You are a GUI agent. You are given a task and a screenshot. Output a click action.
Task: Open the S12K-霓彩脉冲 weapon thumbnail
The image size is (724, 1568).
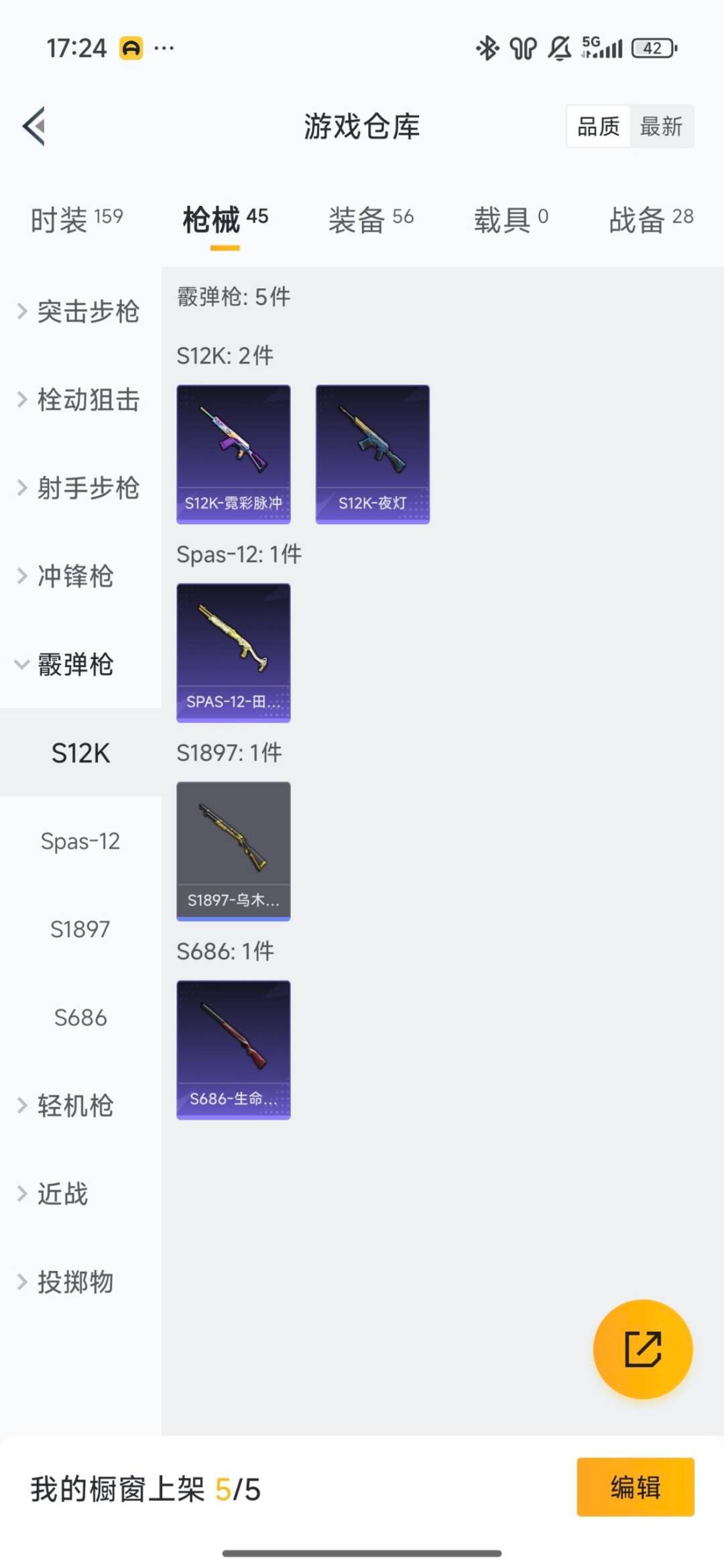[233, 453]
